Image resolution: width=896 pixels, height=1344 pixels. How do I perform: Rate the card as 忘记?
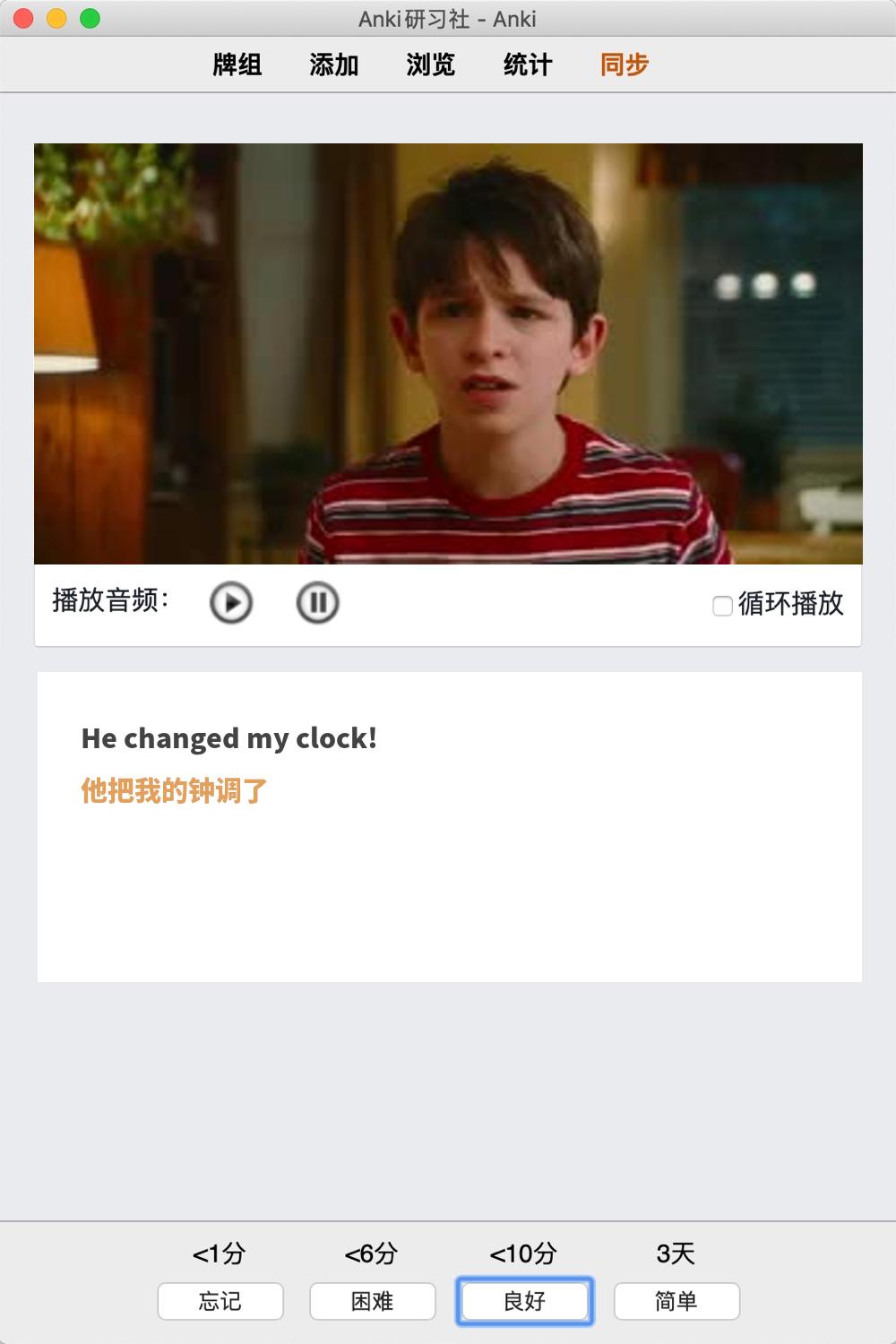click(220, 1301)
